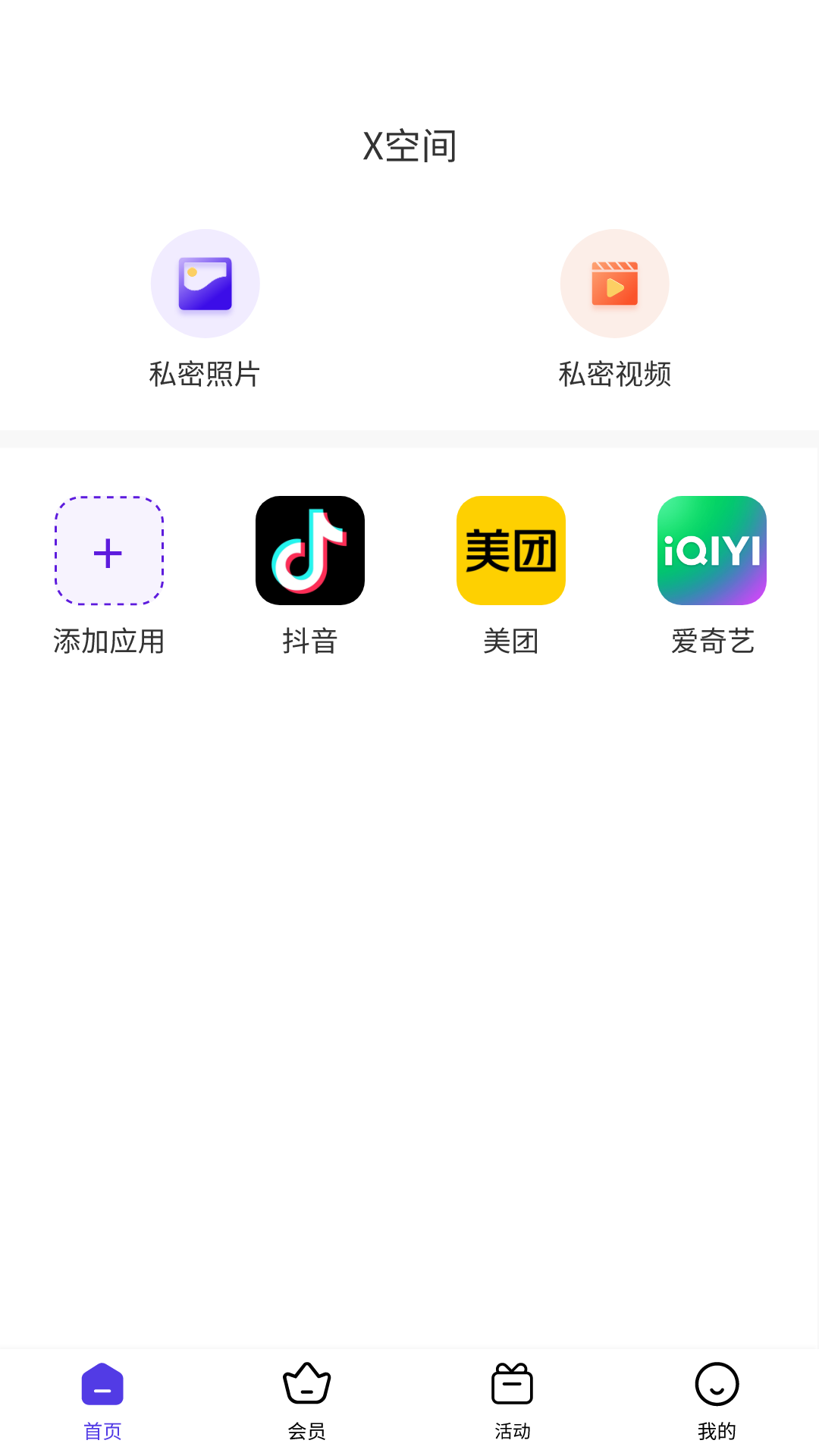Tap the X空间 title at top

coord(409,146)
